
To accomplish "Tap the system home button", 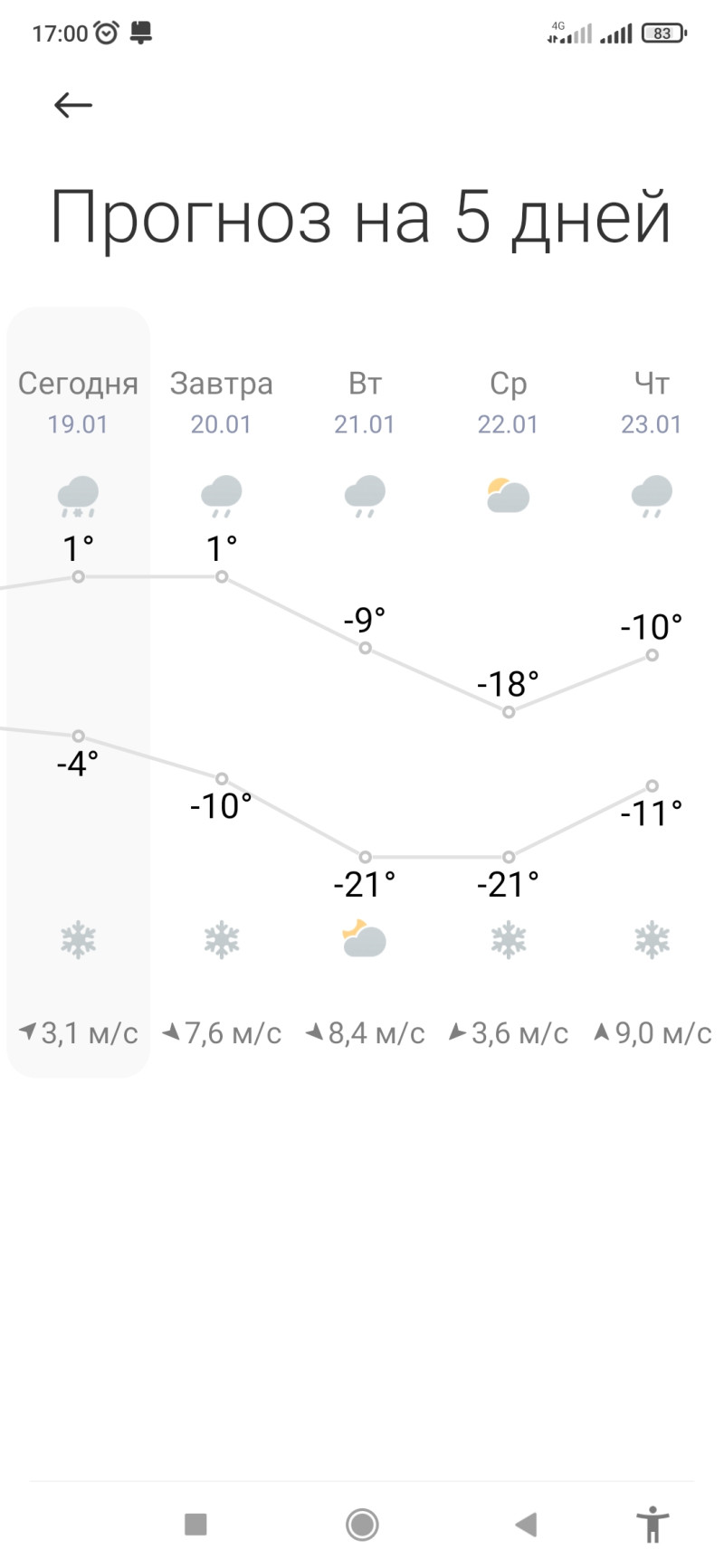I will 362,1525.
